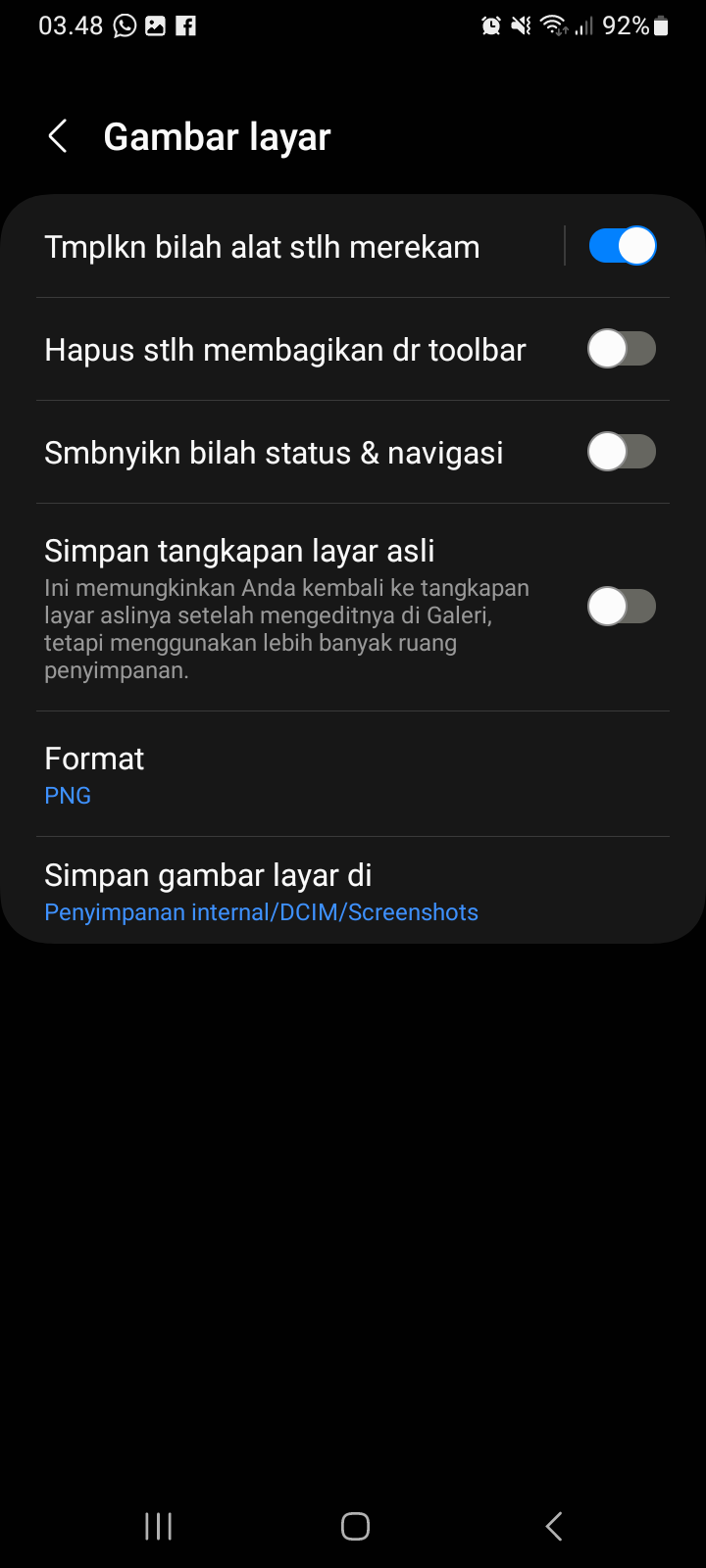This screenshot has width=706, height=1568.
Task: Disable Tmplkn bilah alat stlh merekam
Action: coord(622,245)
